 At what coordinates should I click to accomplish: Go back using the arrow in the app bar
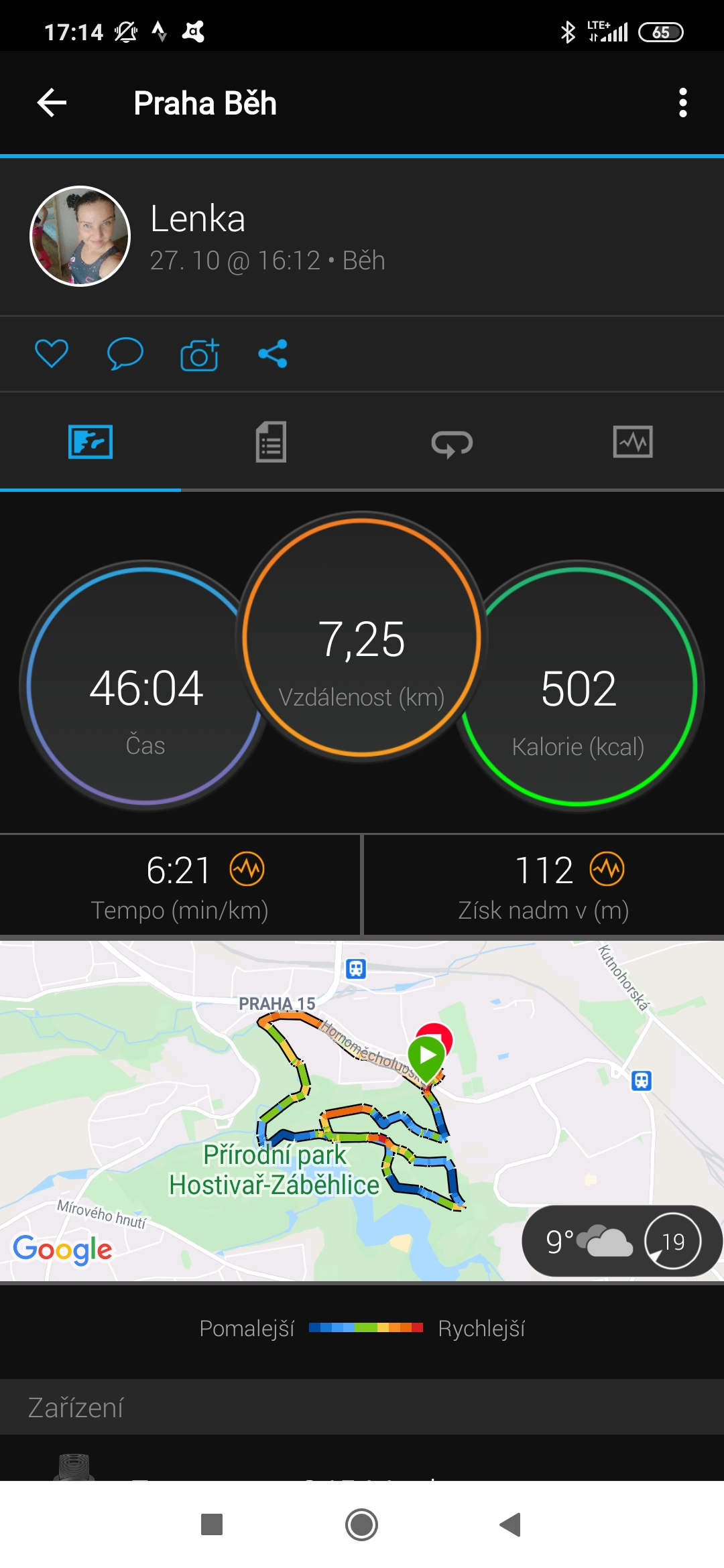[52, 103]
